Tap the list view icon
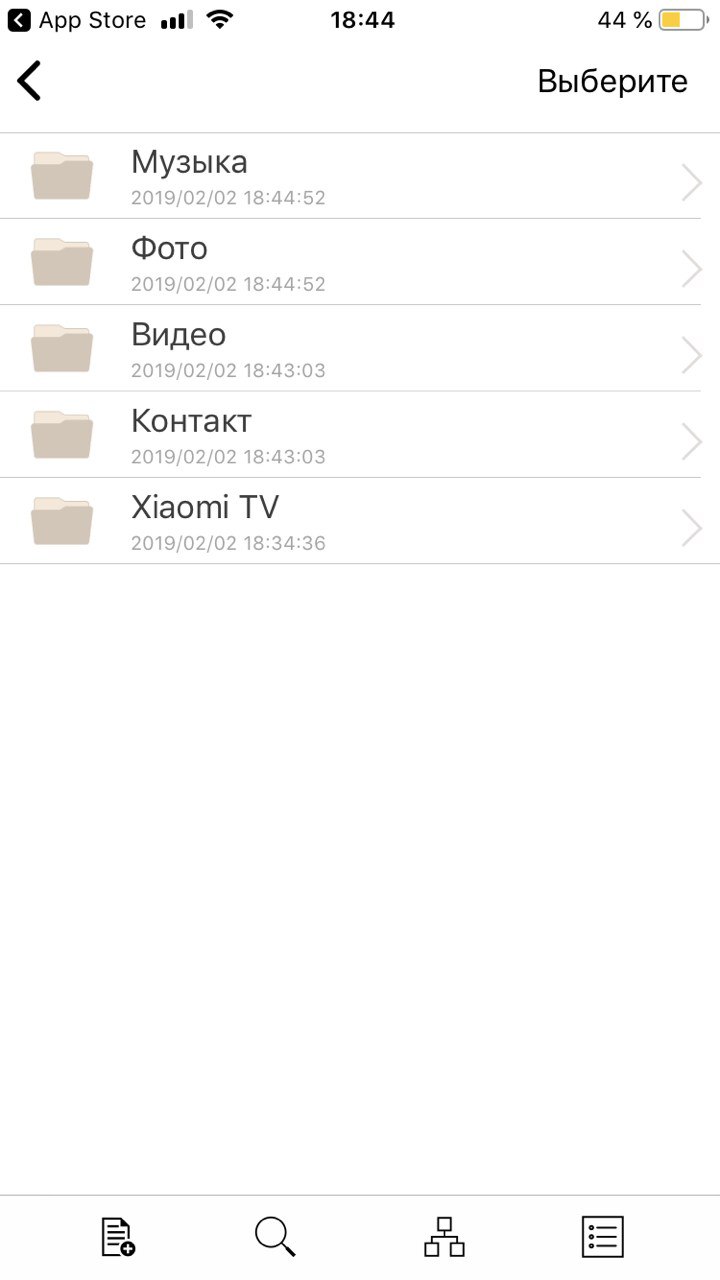Screen dimensions: 720x1280 pos(602,1237)
